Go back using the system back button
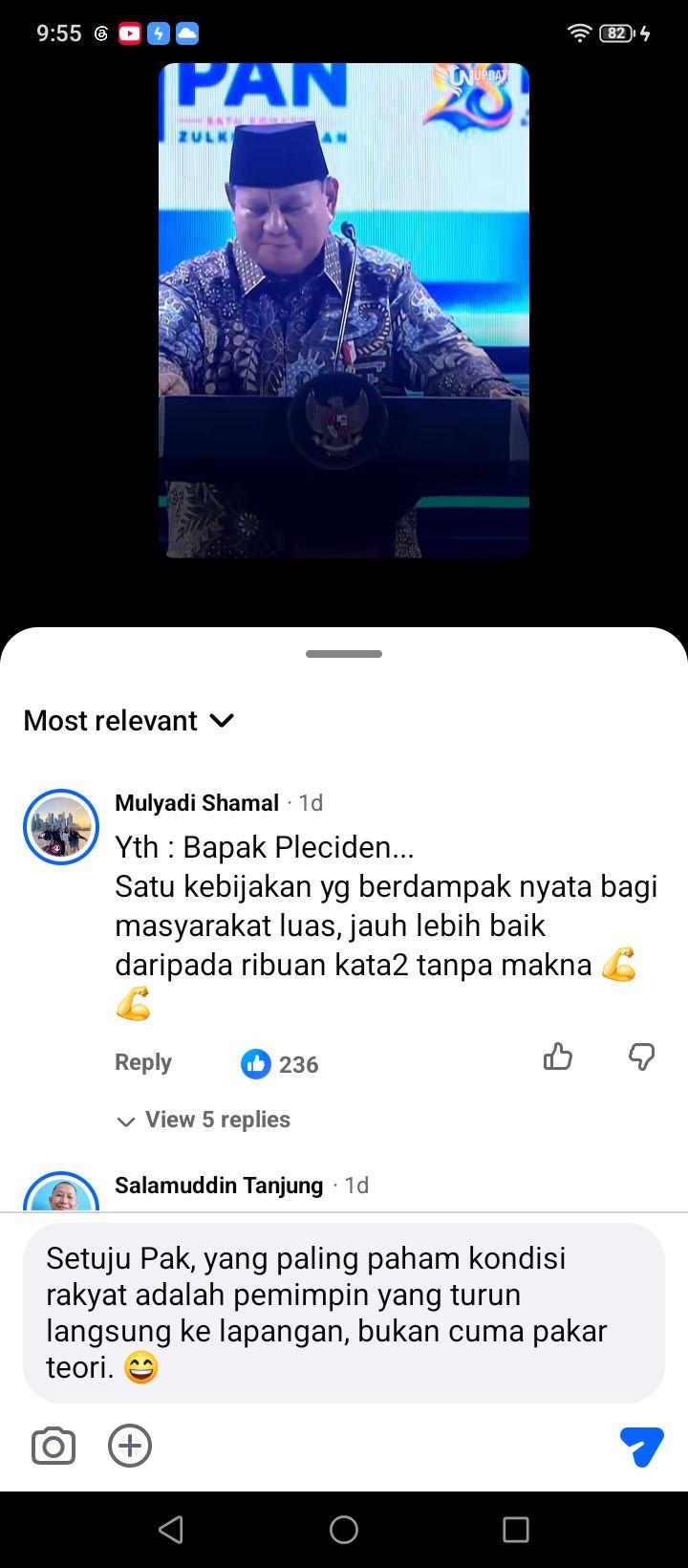 (171, 1530)
